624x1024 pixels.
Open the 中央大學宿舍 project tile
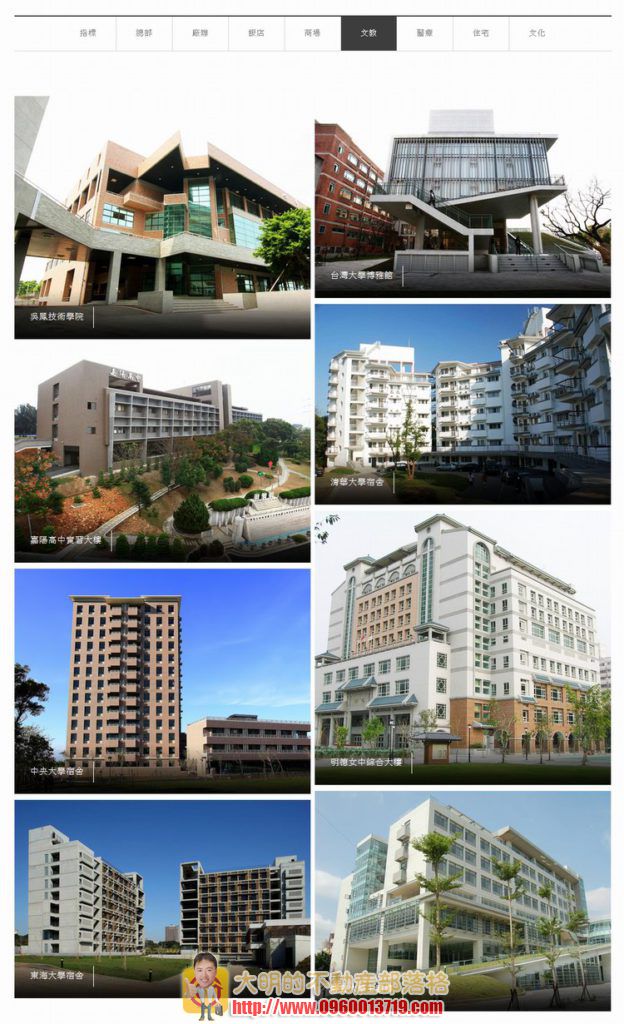tap(162, 680)
